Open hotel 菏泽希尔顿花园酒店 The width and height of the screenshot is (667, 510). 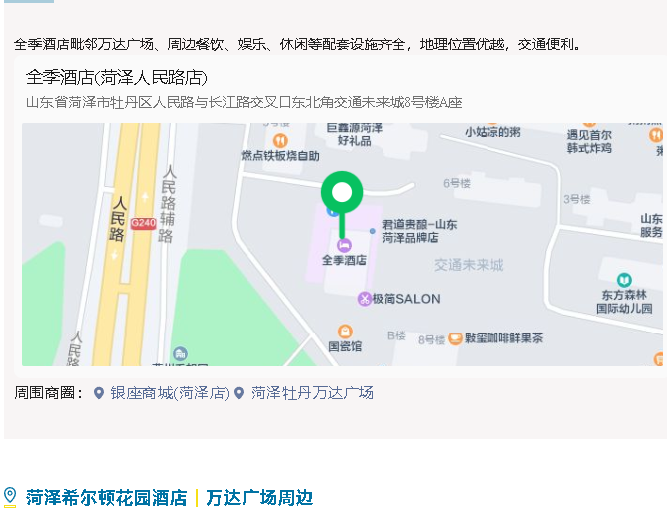click(106, 497)
